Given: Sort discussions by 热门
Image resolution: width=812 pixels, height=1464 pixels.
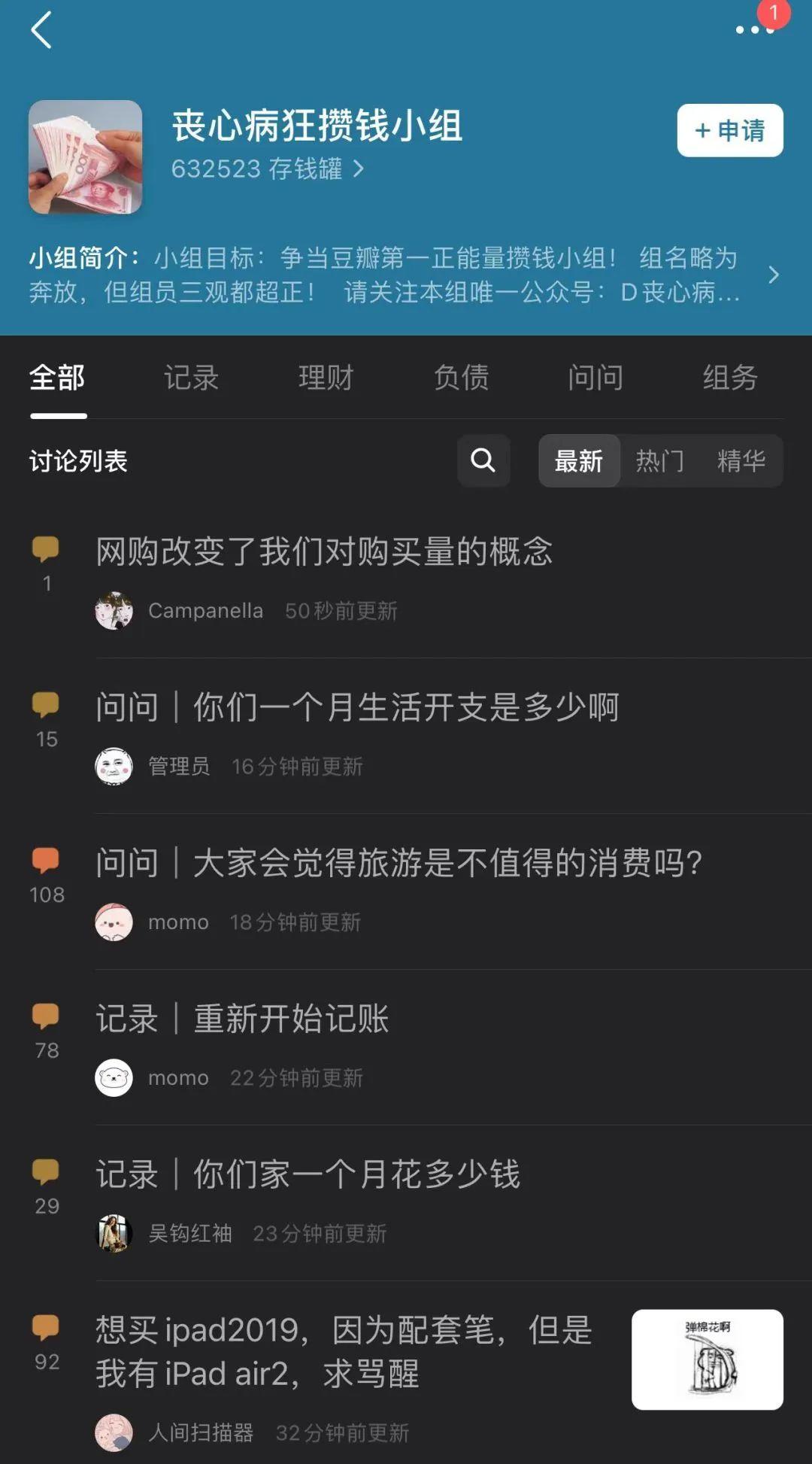Looking at the screenshot, I should point(659,460).
